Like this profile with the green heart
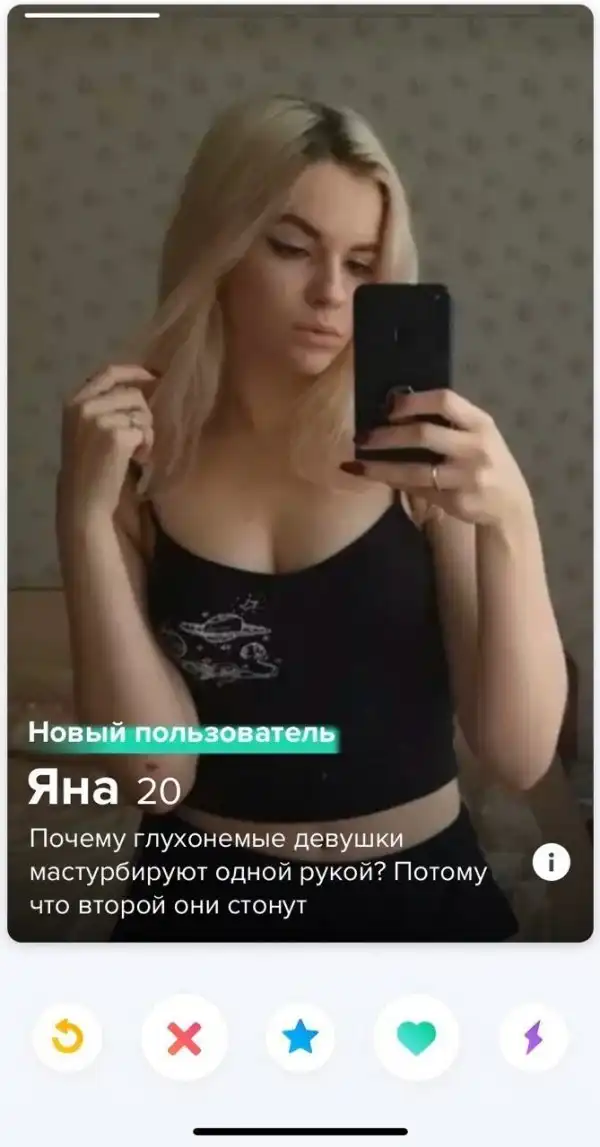600x1147 pixels. pyautogui.click(x=416, y=1038)
